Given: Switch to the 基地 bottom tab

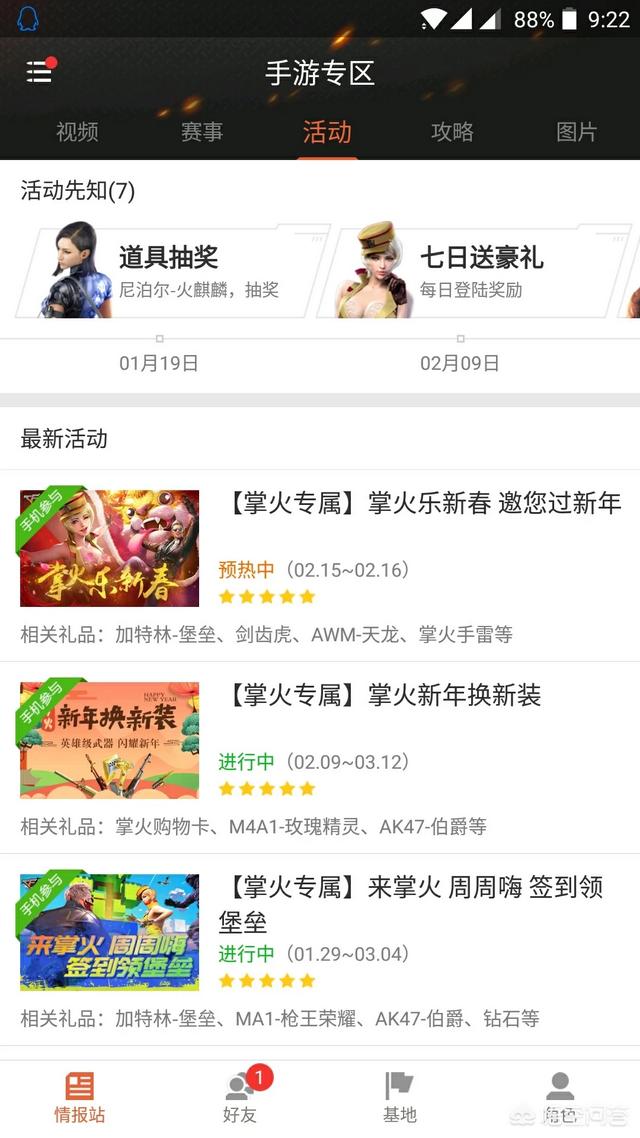Looking at the screenshot, I should (400, 1097).
